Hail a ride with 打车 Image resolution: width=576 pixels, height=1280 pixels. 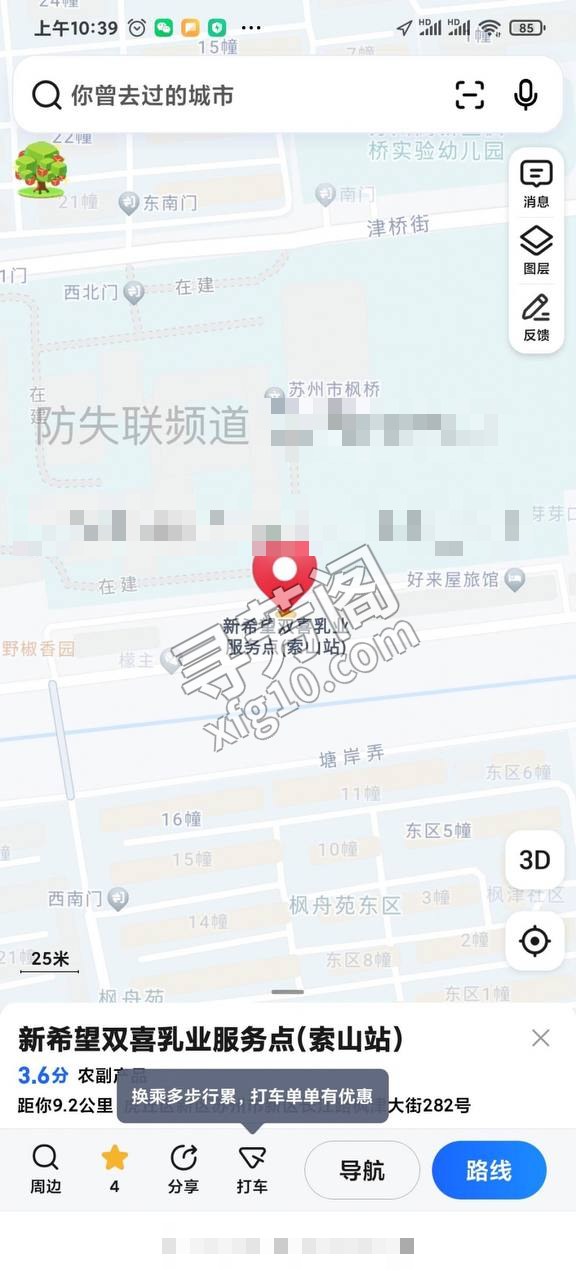[x=252, y=1170]
